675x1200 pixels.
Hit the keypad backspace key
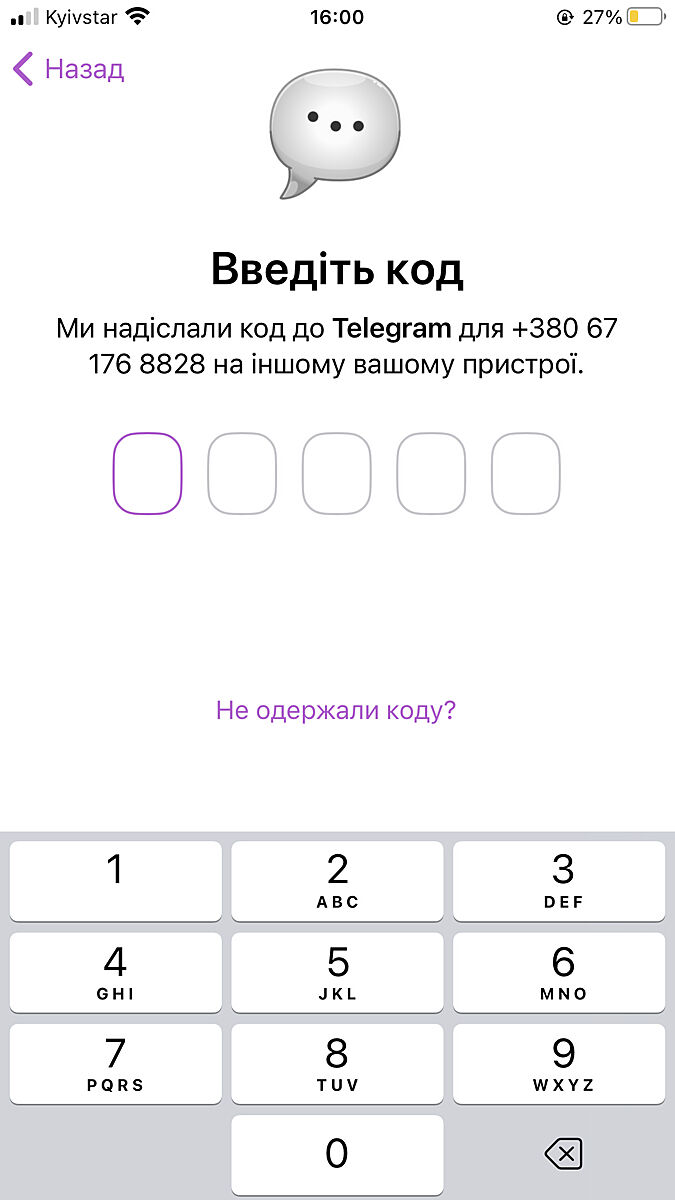pos(562,1155)
